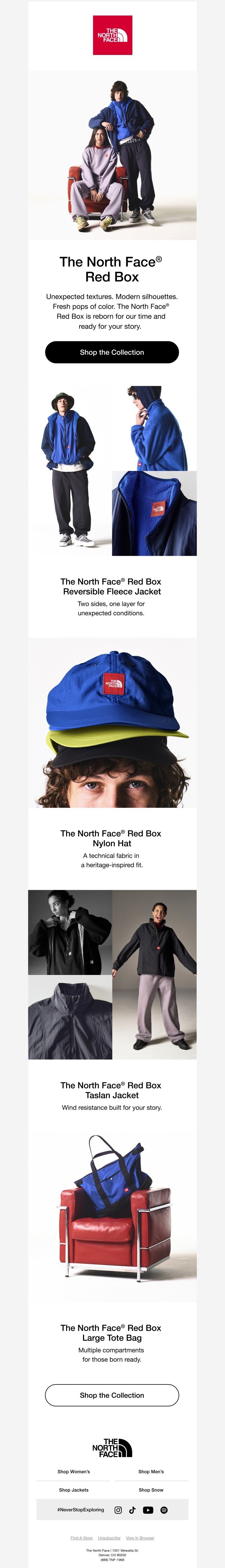Tap Find A Store

point(82,1538)
